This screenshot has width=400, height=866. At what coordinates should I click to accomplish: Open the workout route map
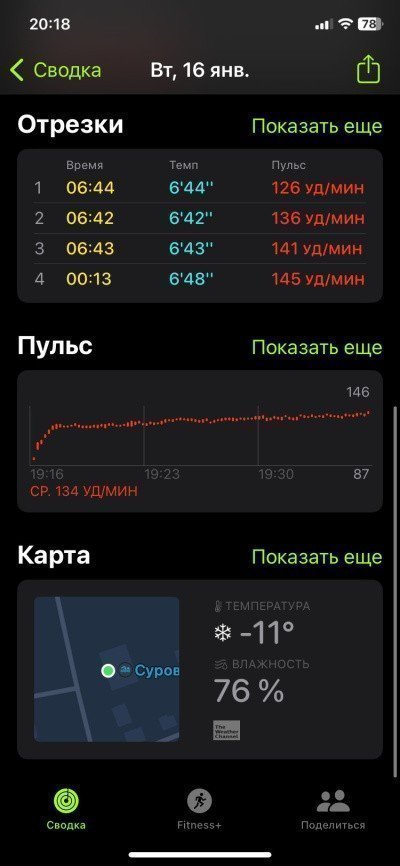pyautogui.click(x=107, y=669)
